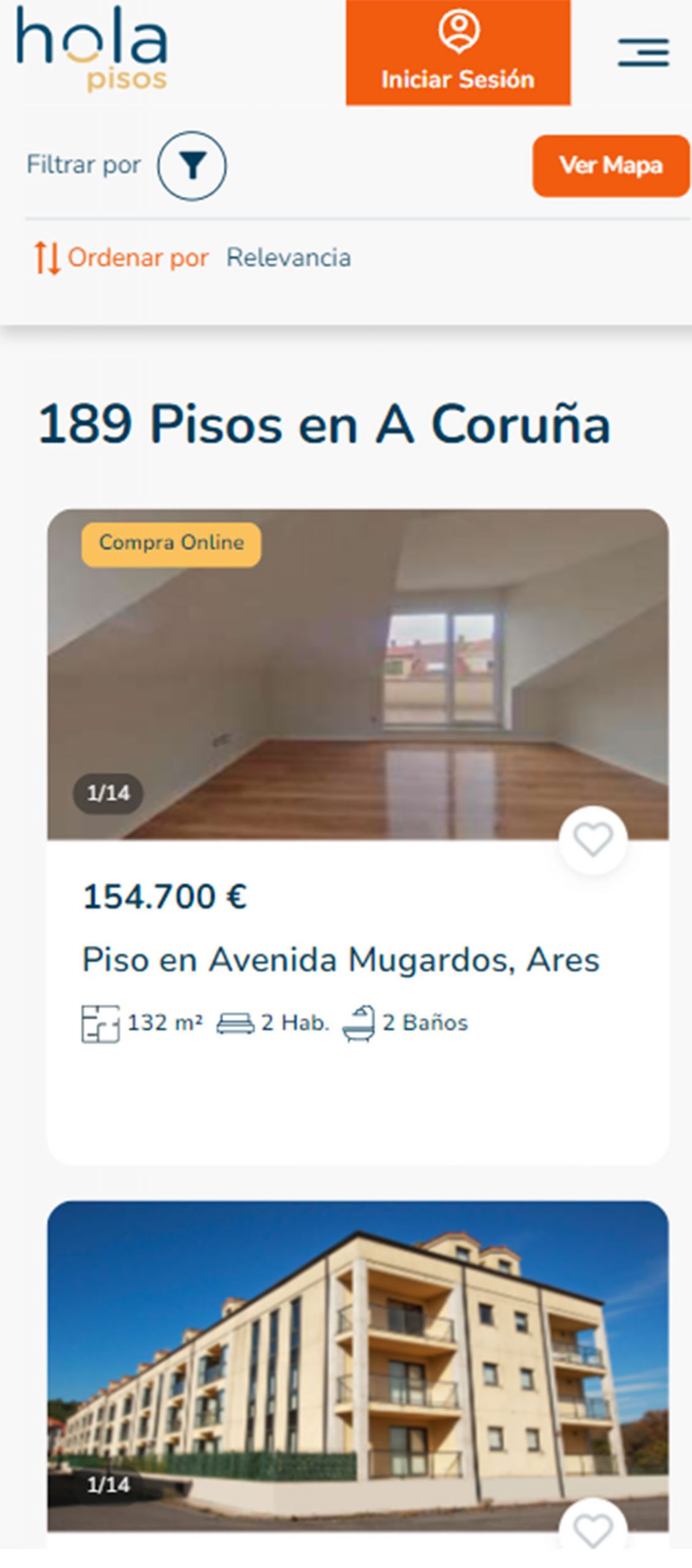Viewport: 692px width, 1568px height.
Task: Click the sort arrows icon next to Ordenar por
Action: point(47,258)
